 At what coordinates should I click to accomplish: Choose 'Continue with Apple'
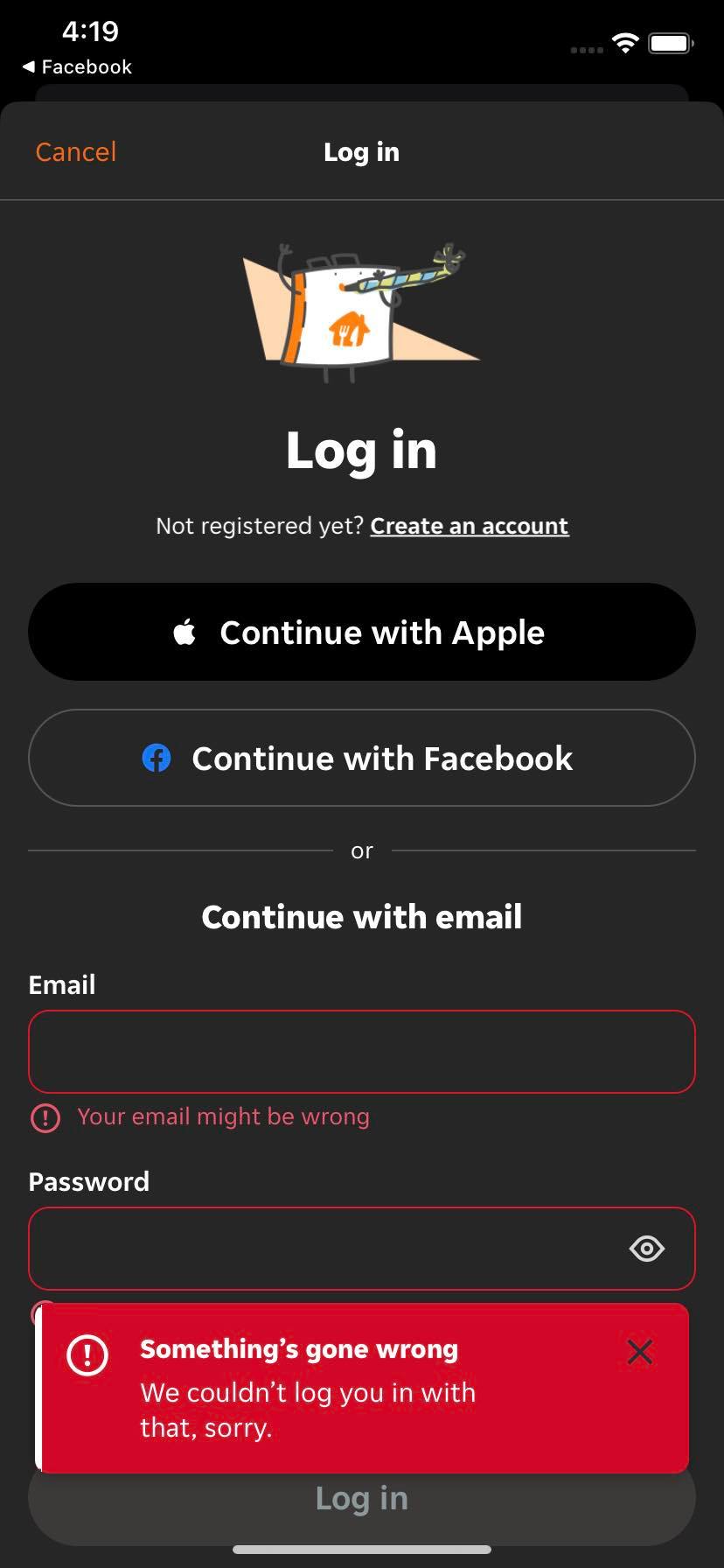361,631
